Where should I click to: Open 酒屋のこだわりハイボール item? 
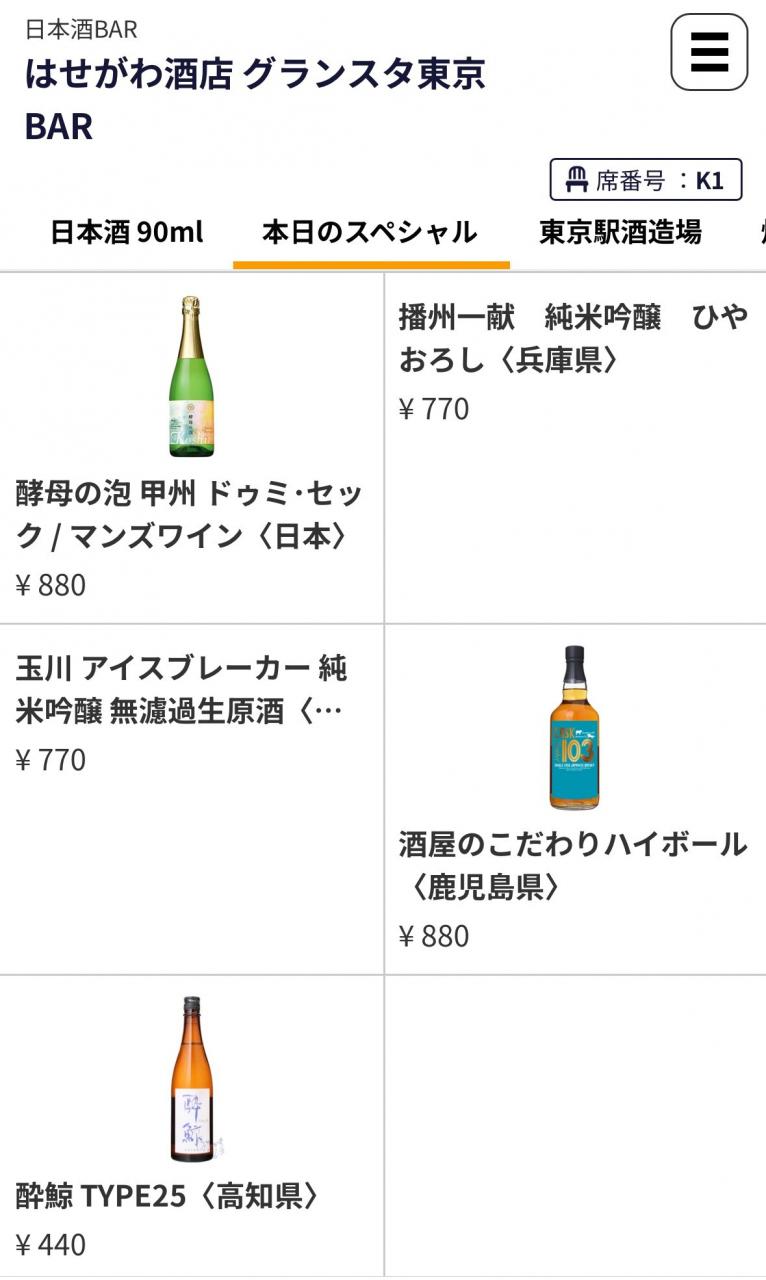[576, 799]
